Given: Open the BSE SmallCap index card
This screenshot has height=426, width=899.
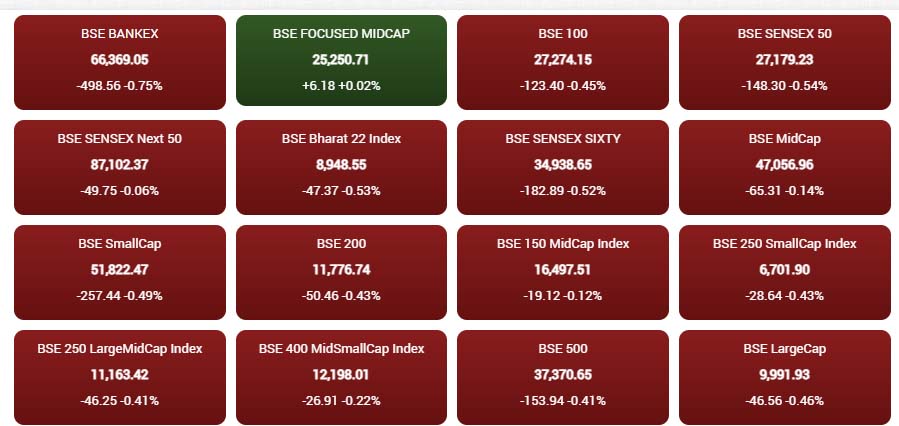Looking at the screenshot, I should 120,272.
